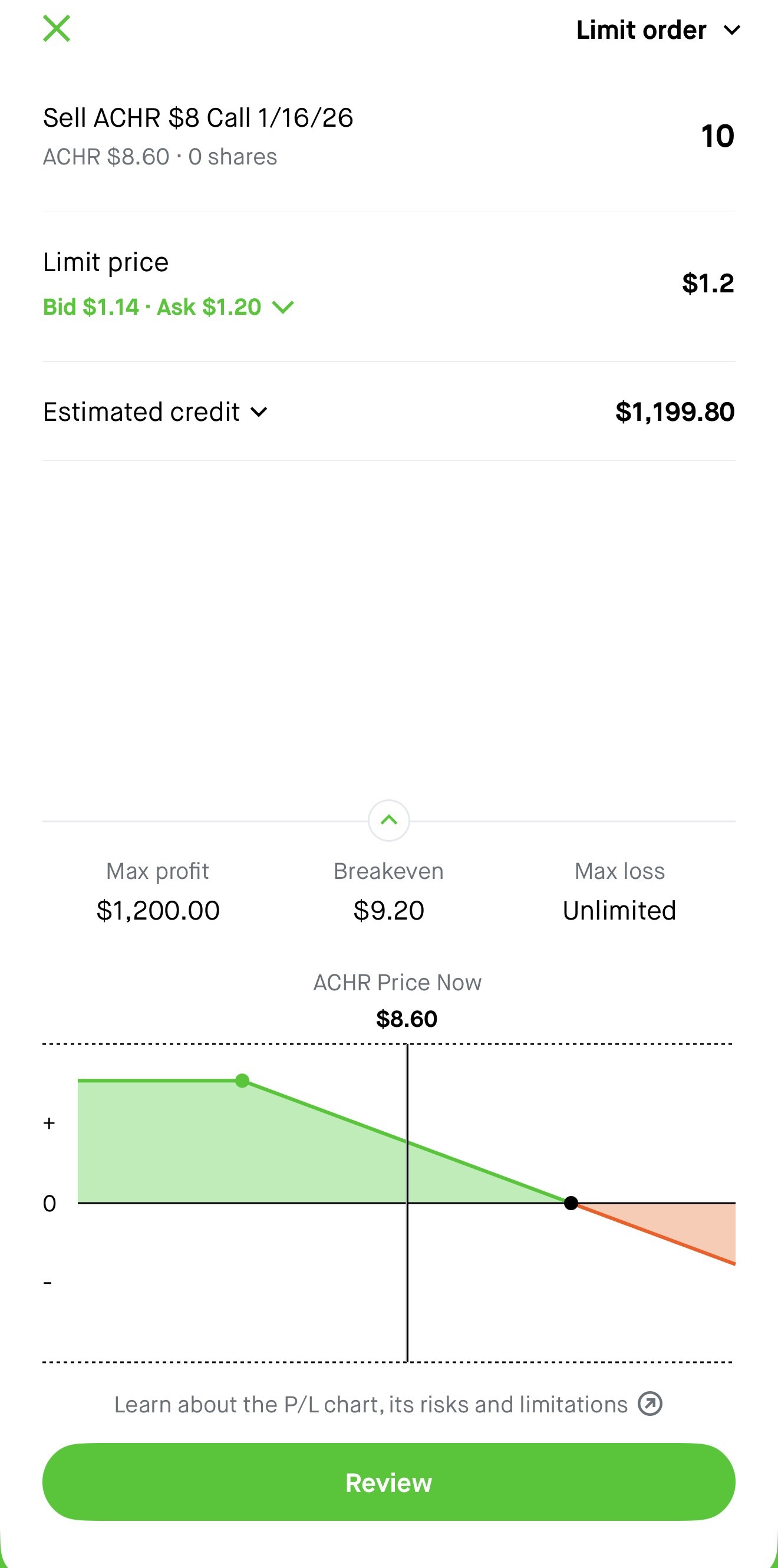Screen dimensions: 778x1568
Task: Expand the Estimated credit breakdown
Action: pyautogui.click(x=155, y=412)
